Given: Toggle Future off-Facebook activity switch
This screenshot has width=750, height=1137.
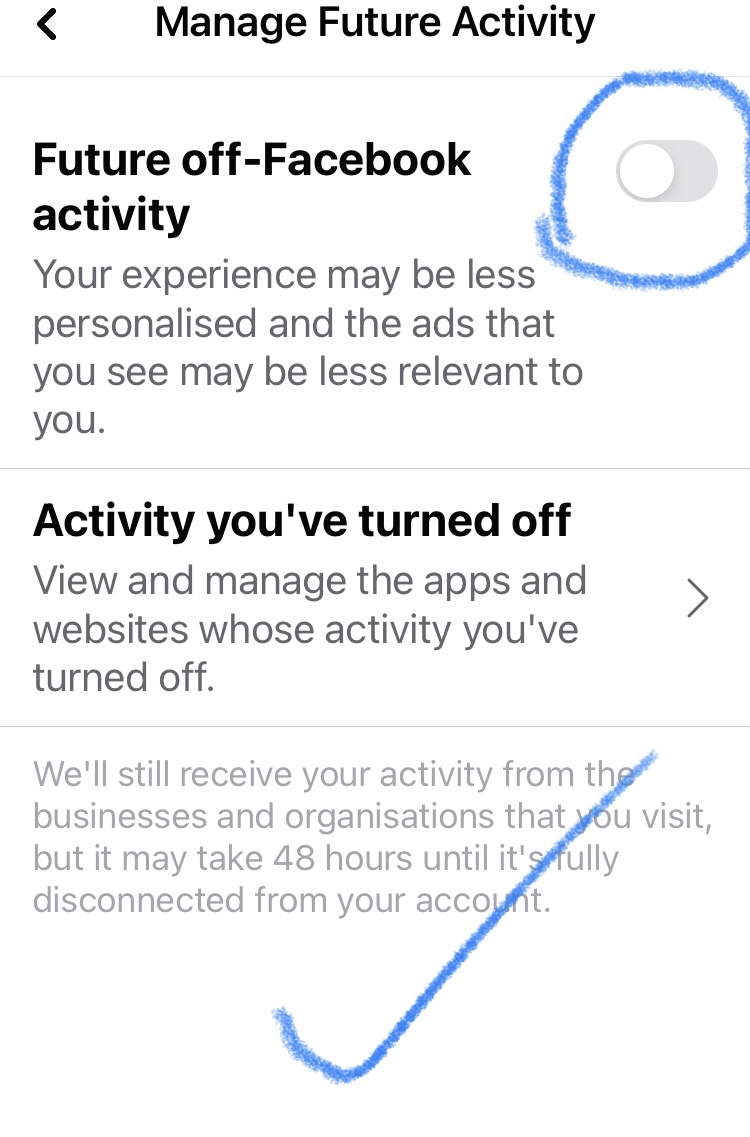Looking at the screenshot, I should (666, 172).
